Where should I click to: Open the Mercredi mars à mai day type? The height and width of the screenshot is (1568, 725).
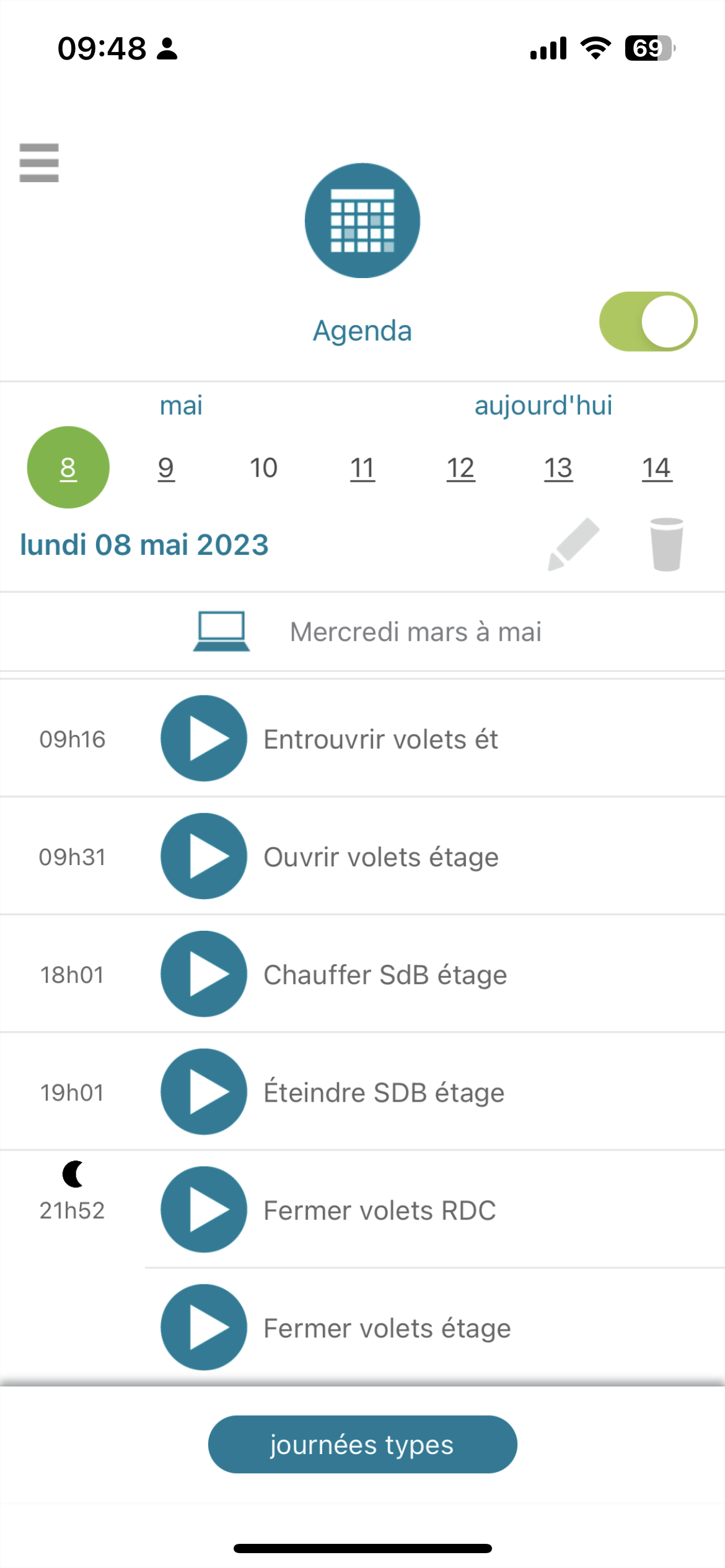(x=415, y=632)
